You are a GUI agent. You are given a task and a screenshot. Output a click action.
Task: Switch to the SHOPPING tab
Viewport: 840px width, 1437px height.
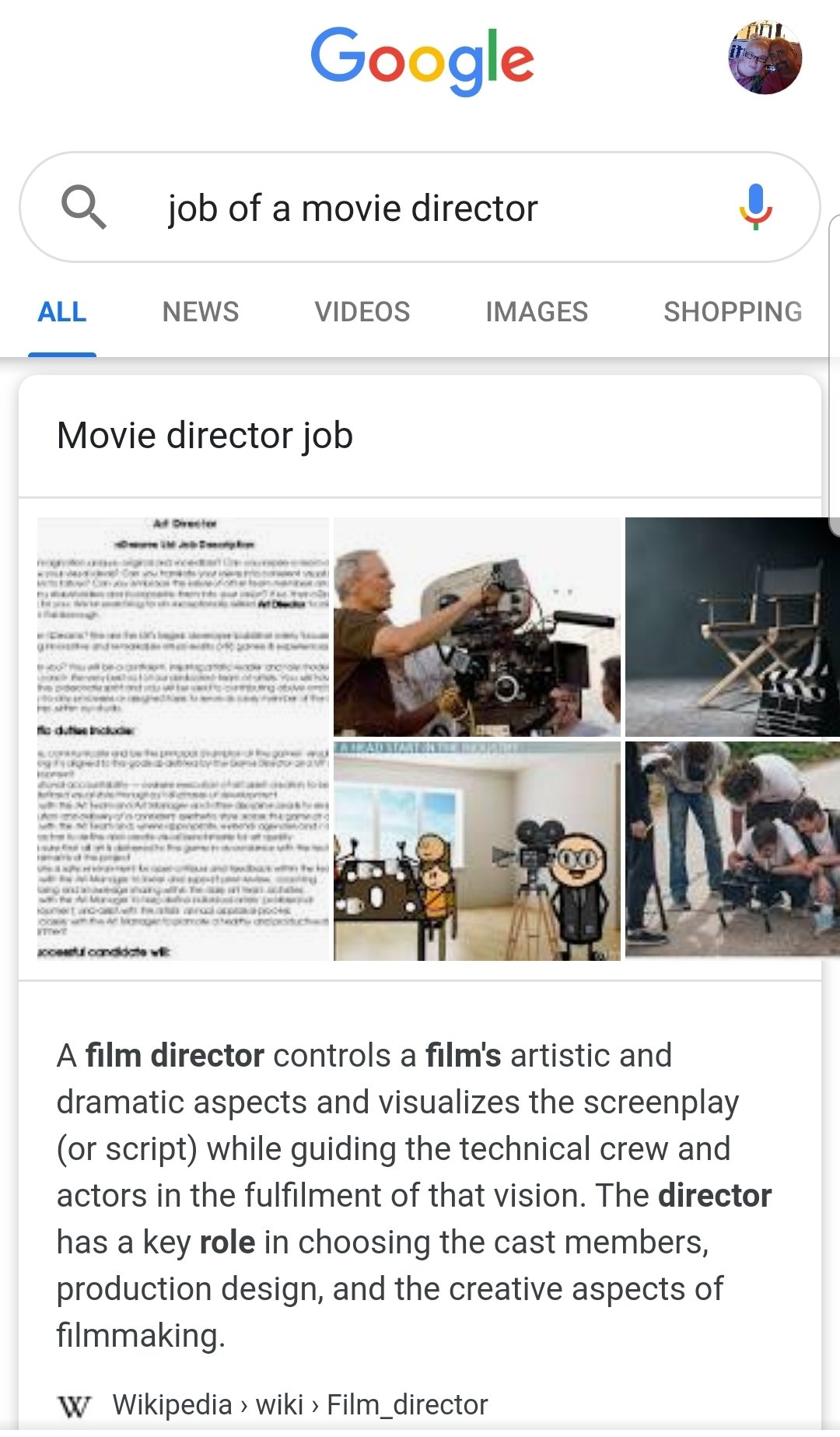click(x=732, y=312)
